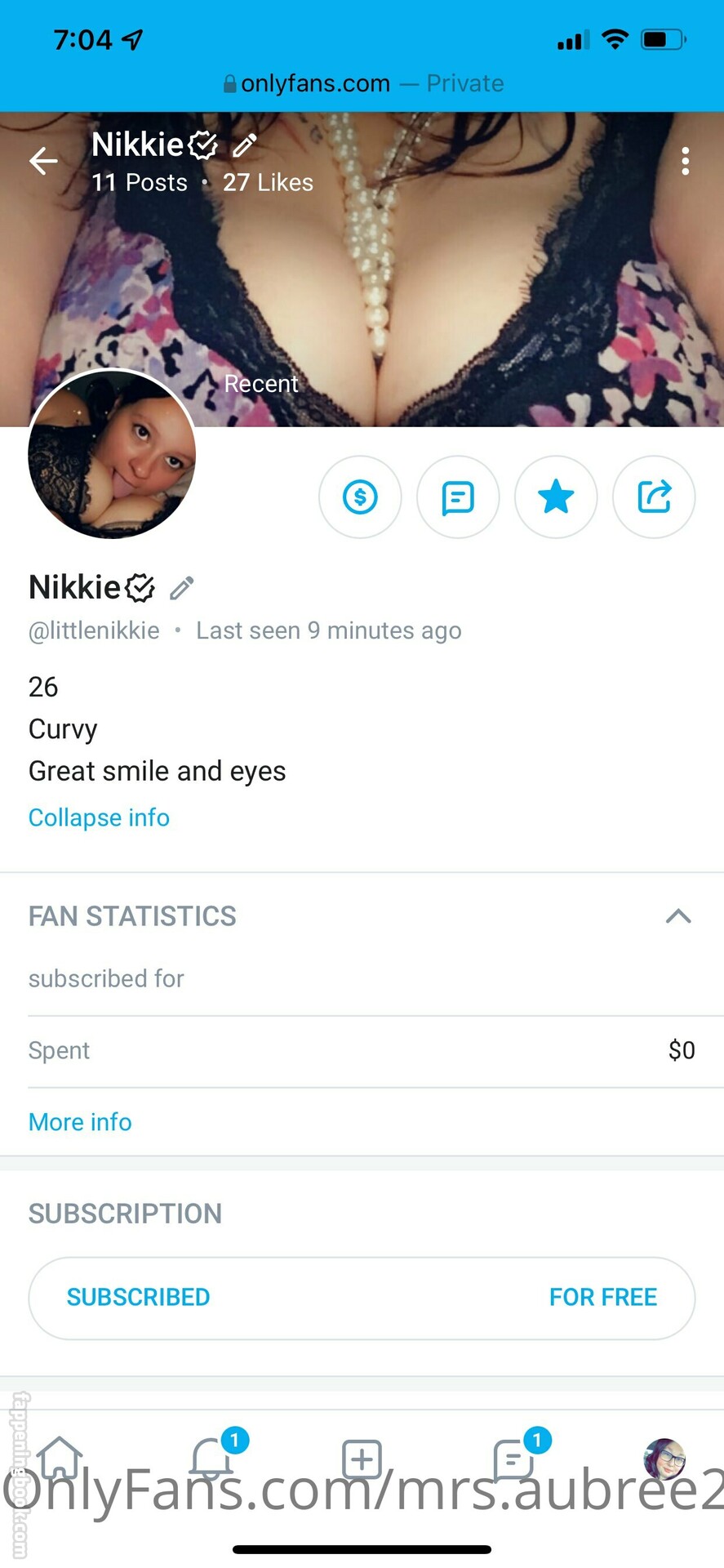Viewport: 724px width, 1568px height.
Task: Tap the Collapse info link
Action: (99, 817)
